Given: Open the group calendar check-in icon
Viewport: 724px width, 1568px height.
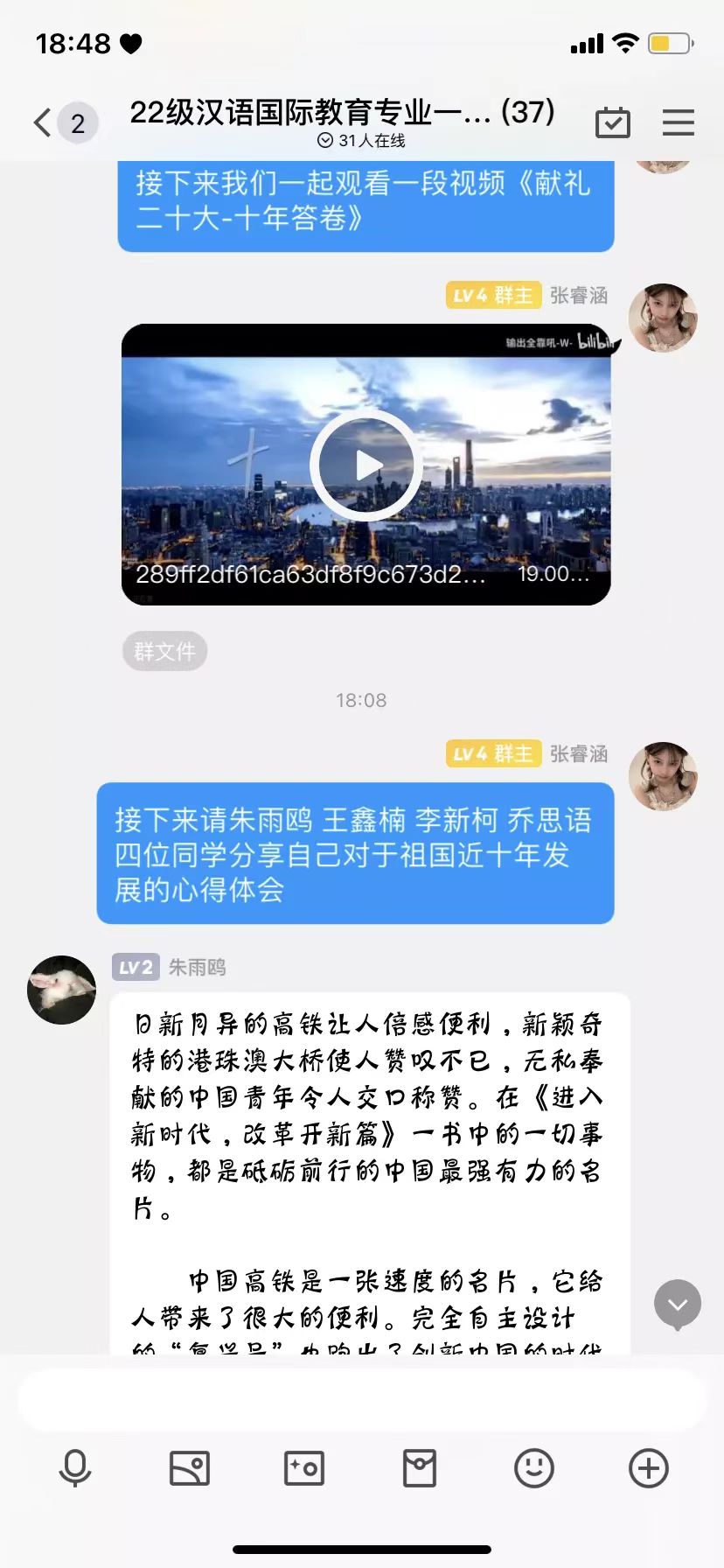Looking at the screenshot, I should coord(613,122).
